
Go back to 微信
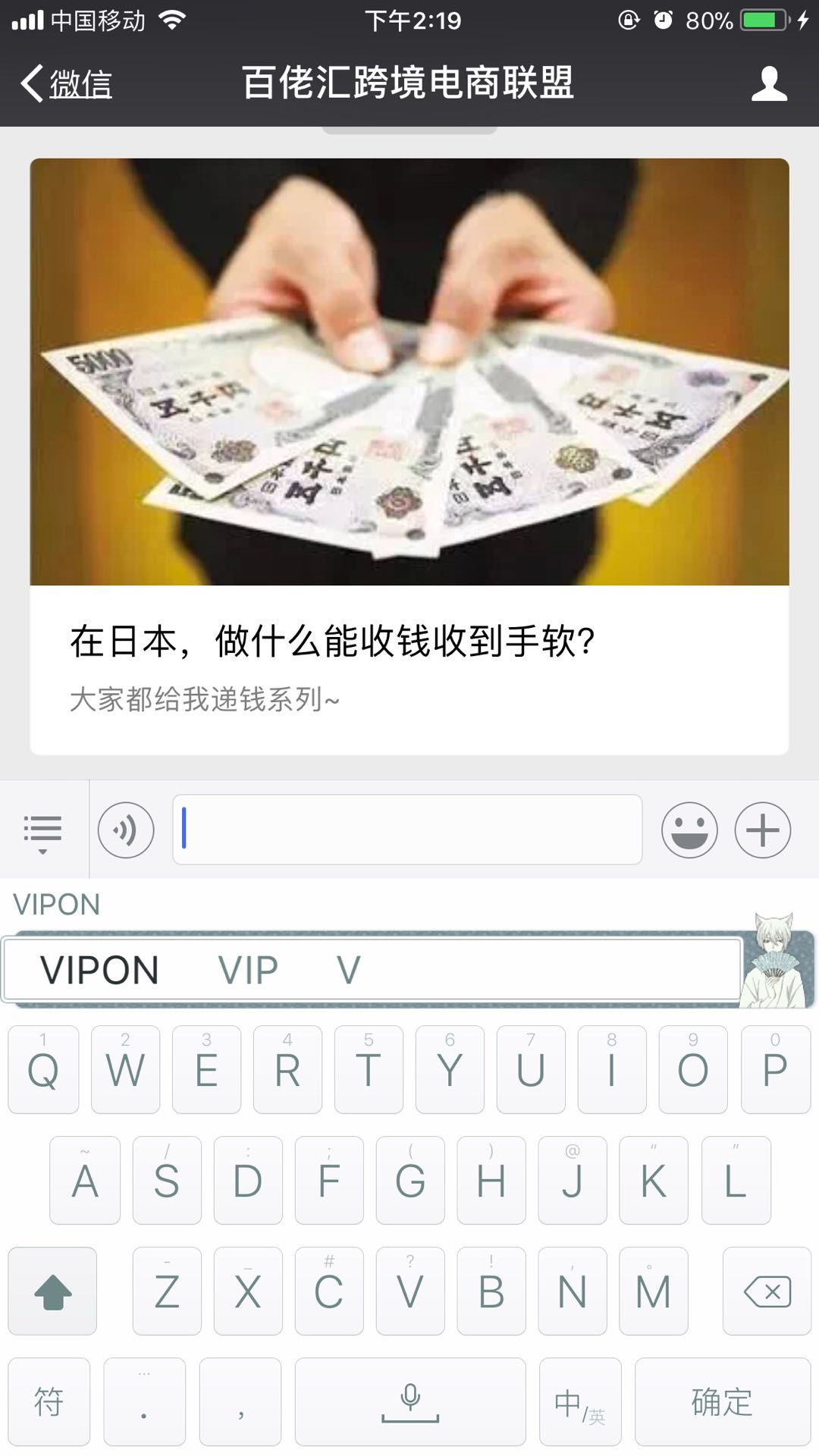click(x=67, y=83)
